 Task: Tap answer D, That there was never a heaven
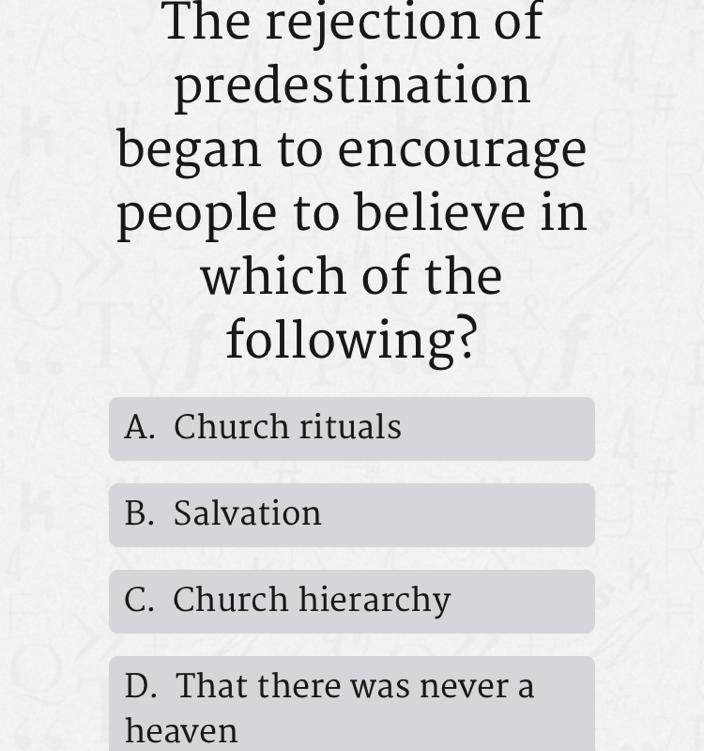click(351, 705)
